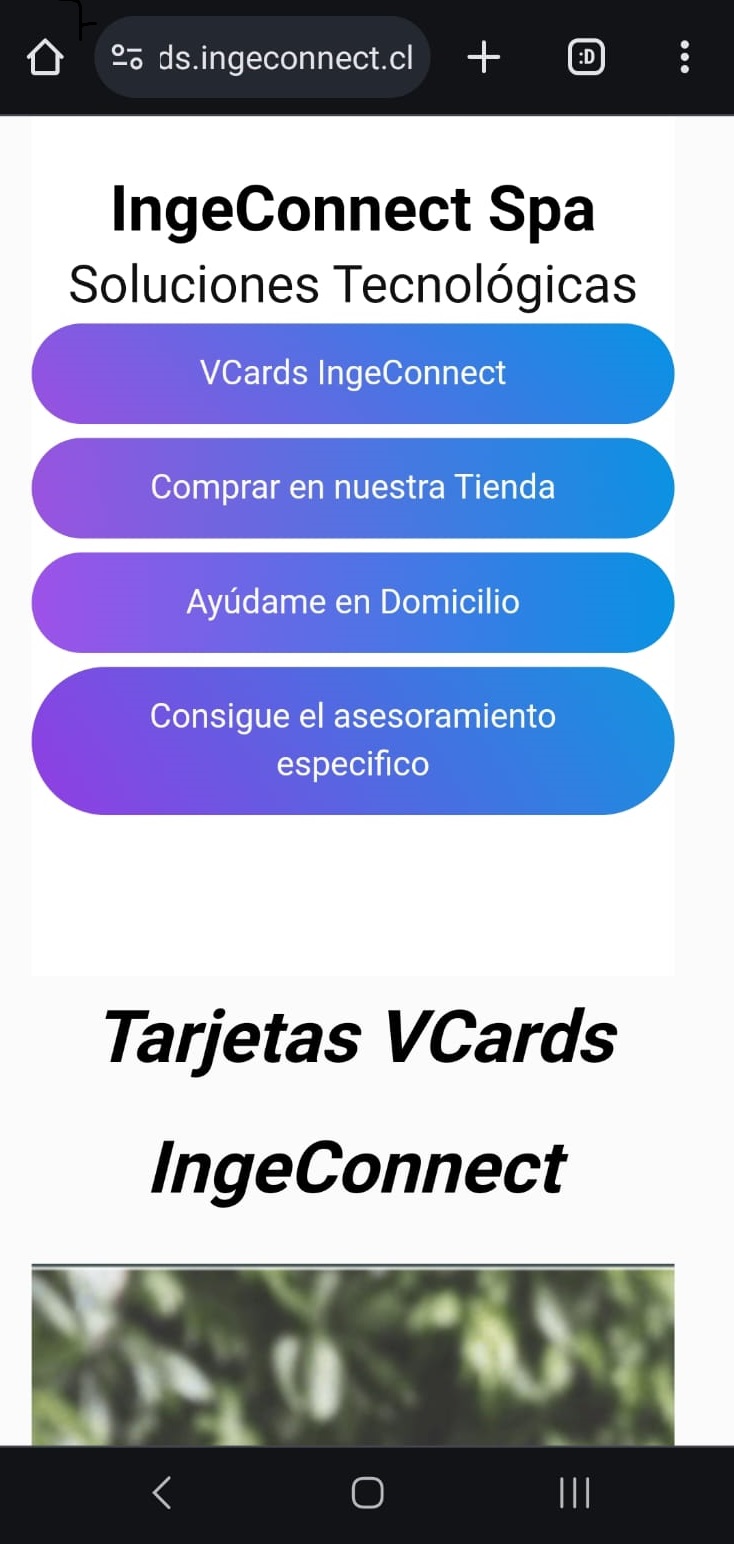
Task: Tap the address bar showing ingeconnect.cl
Action: tap(285, 58)
